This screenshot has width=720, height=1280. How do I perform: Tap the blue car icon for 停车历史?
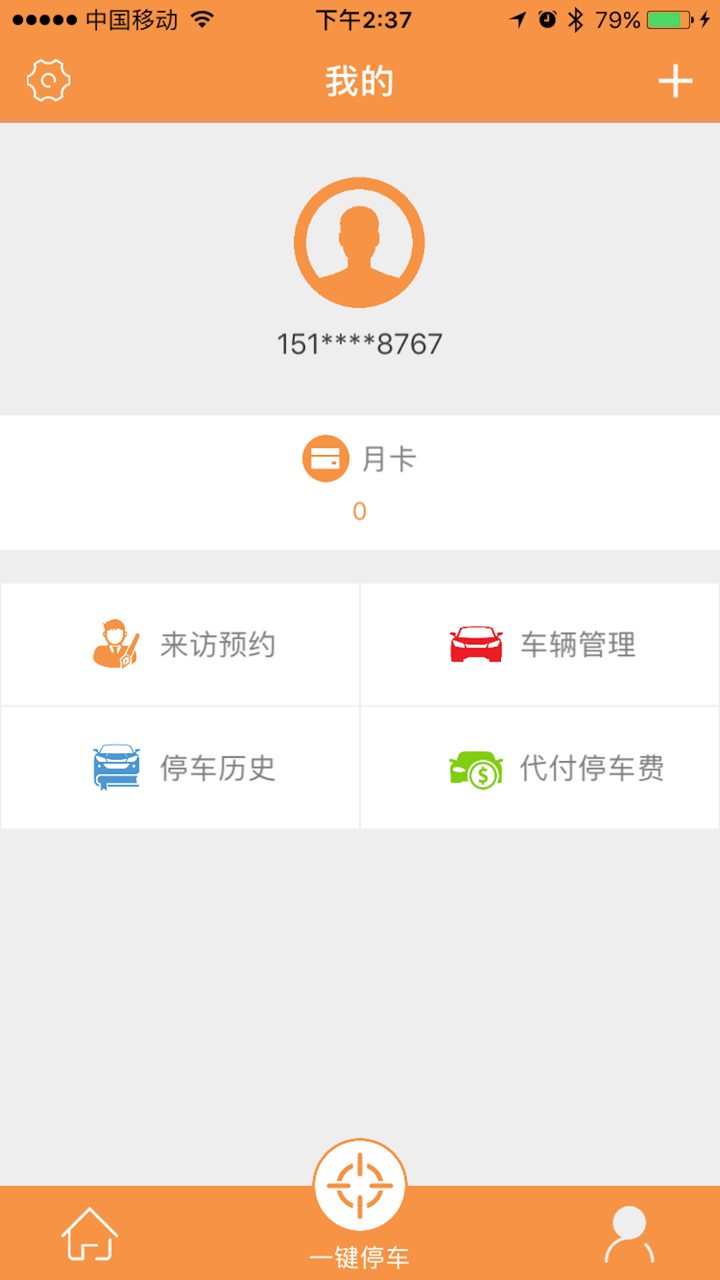pyautogui.click(x=116, y=767)
